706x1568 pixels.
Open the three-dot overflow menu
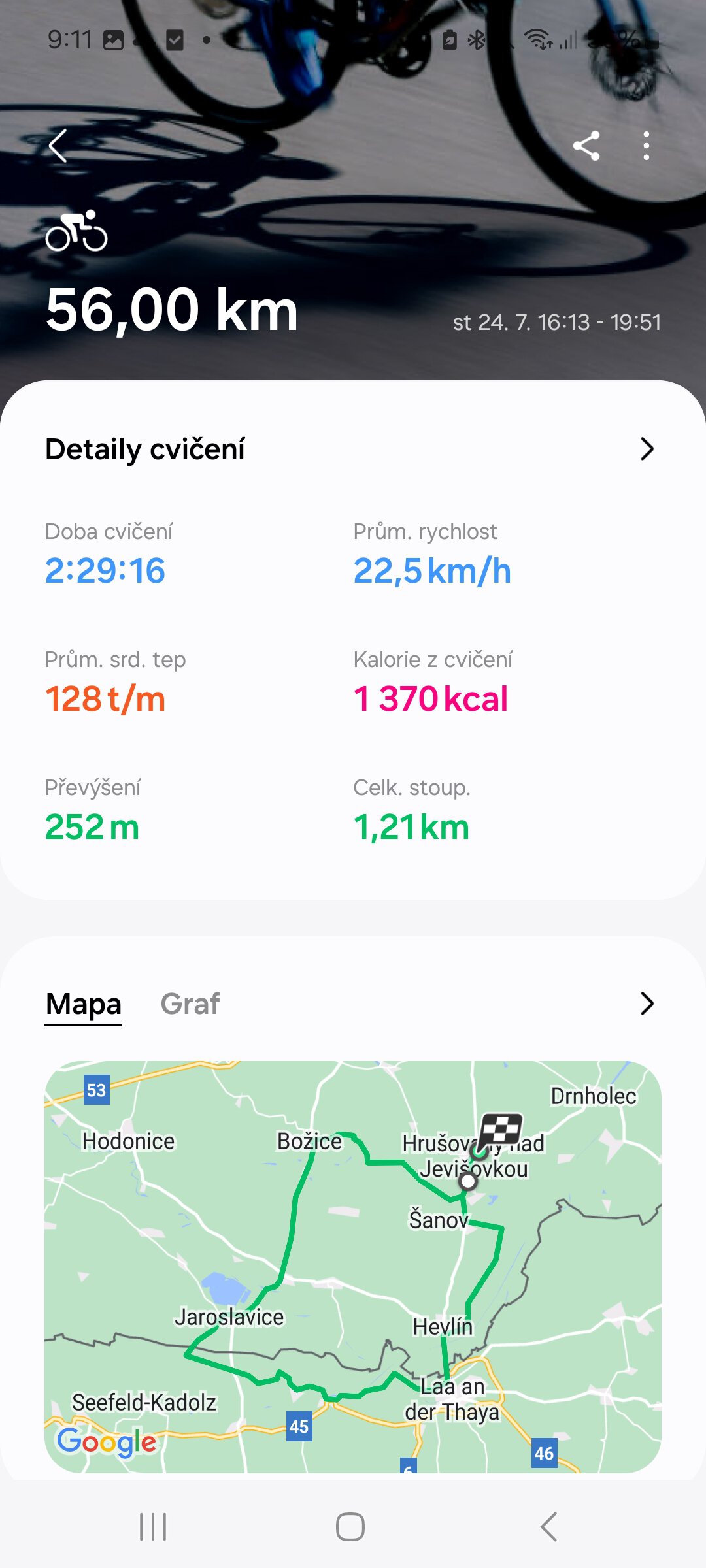tap(646, 146)
